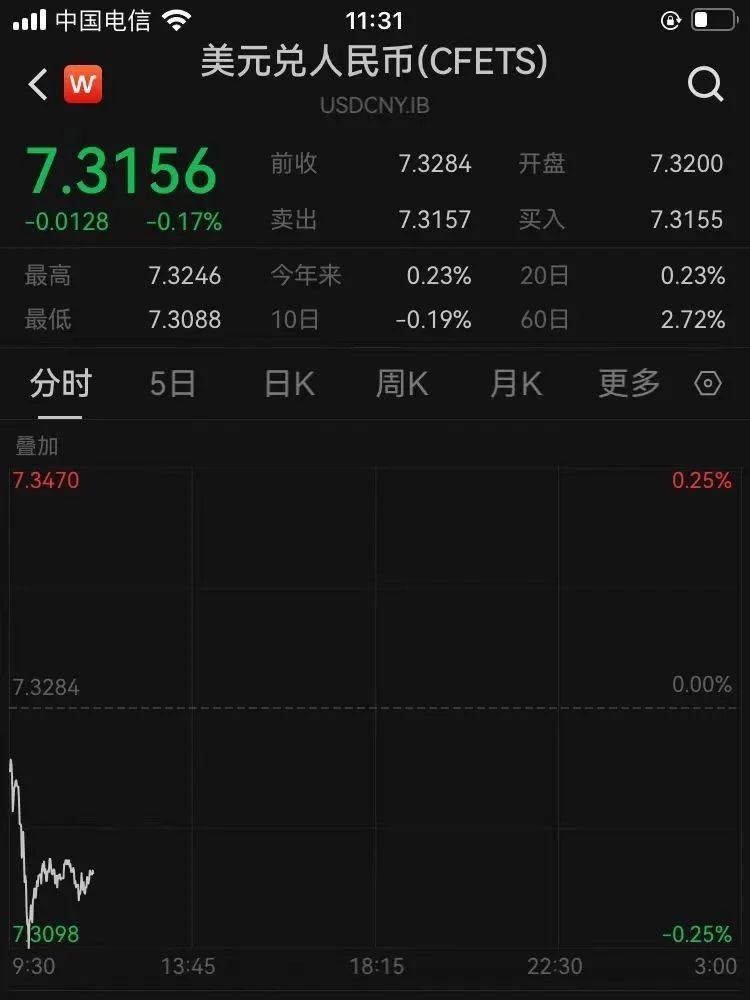The width and height of the screenshot is (750, 1000).
Task: Go back using the arrow
Action: tap(38, 85)
